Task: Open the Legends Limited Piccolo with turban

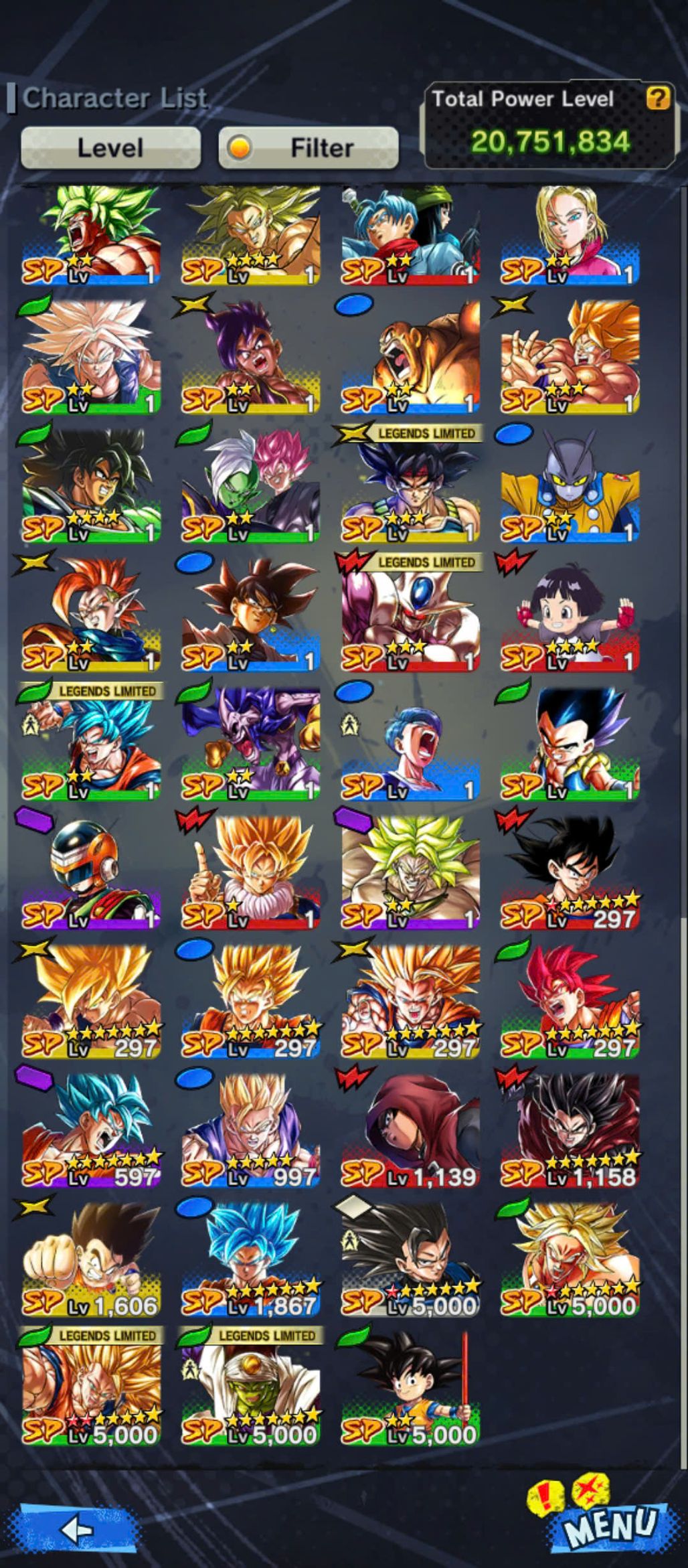Action: pyautogui.click(x=251, y=1387)
